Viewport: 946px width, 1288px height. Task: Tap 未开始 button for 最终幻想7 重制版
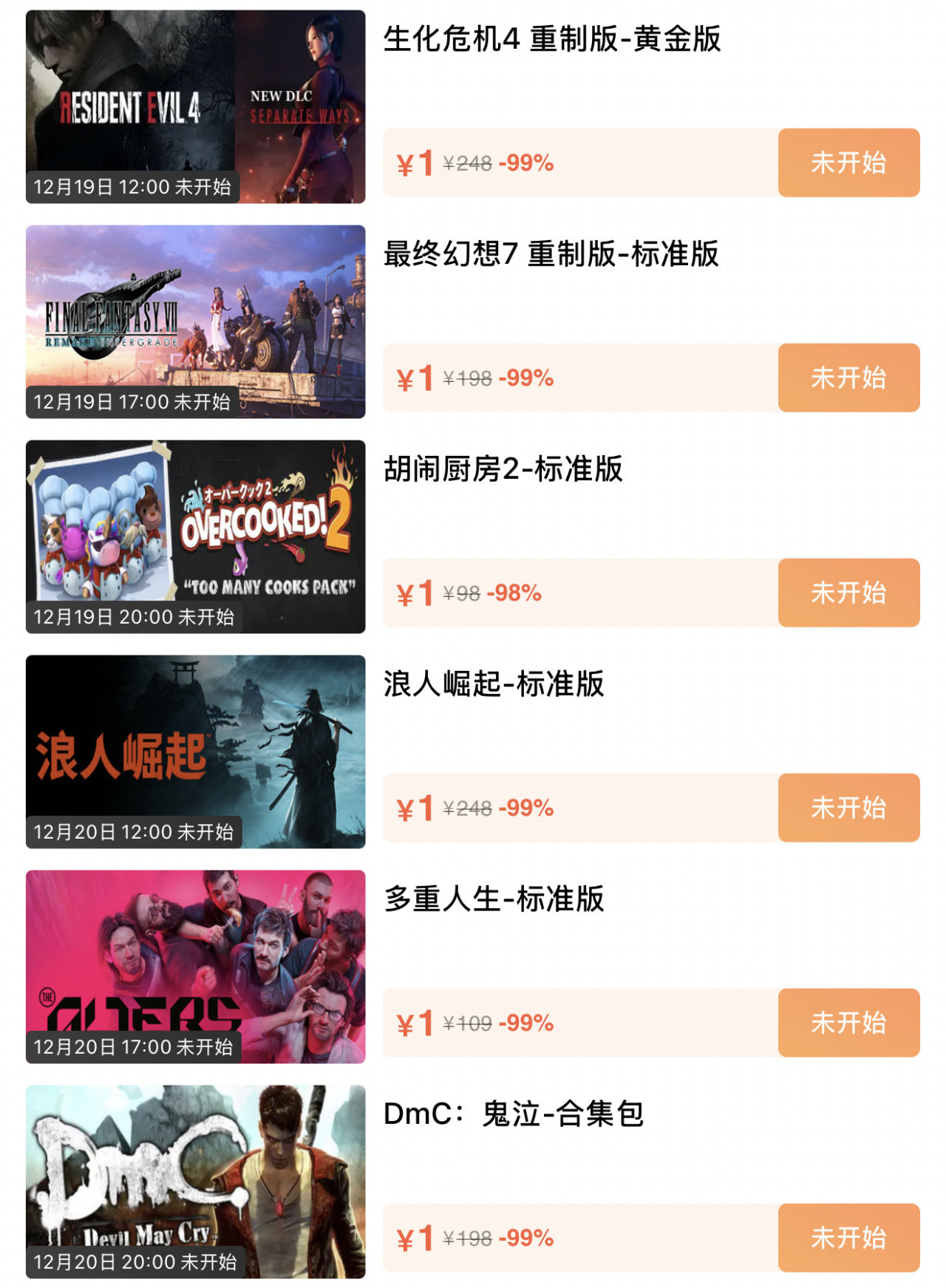(x=848, y=378)
